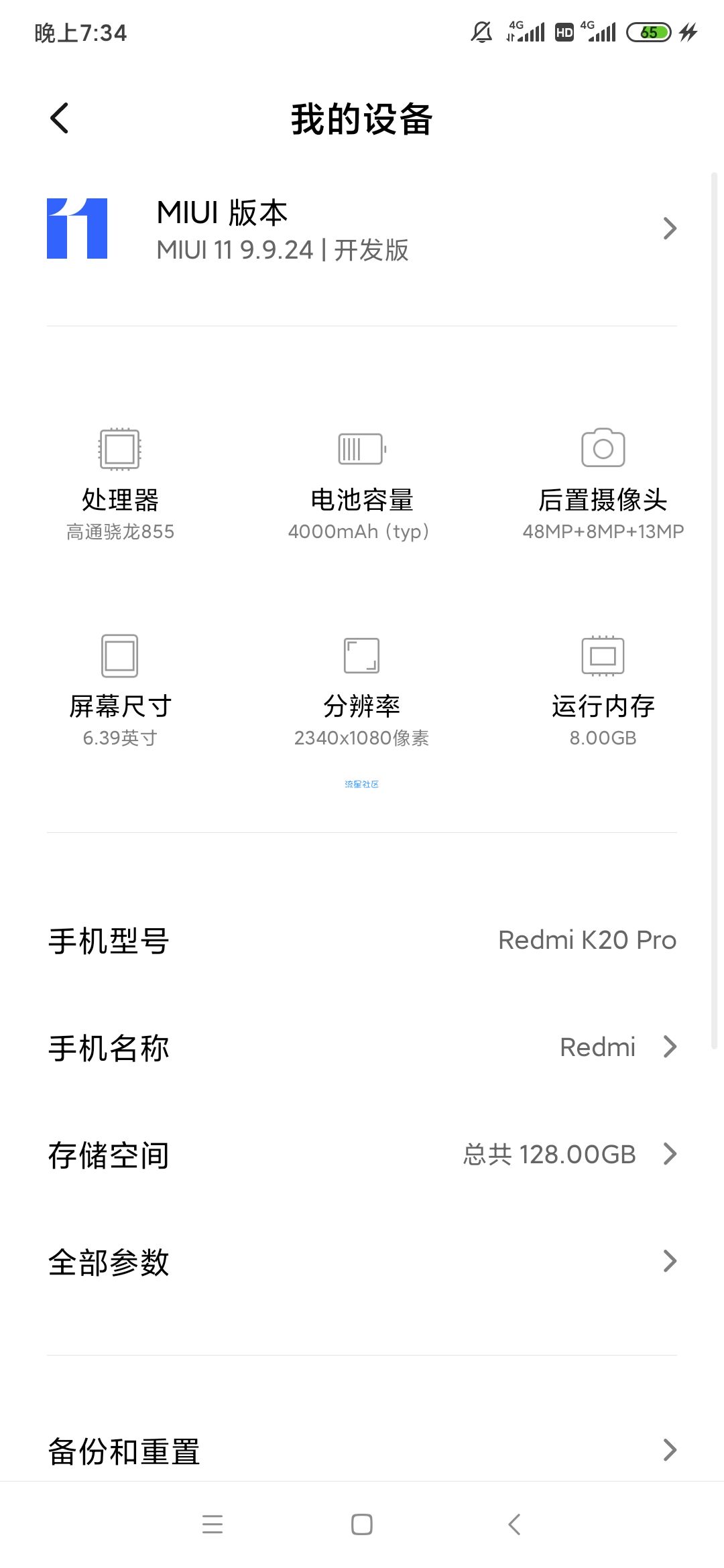
Task: Open the 全部参数 row
Action: (x=362, y=1262)
